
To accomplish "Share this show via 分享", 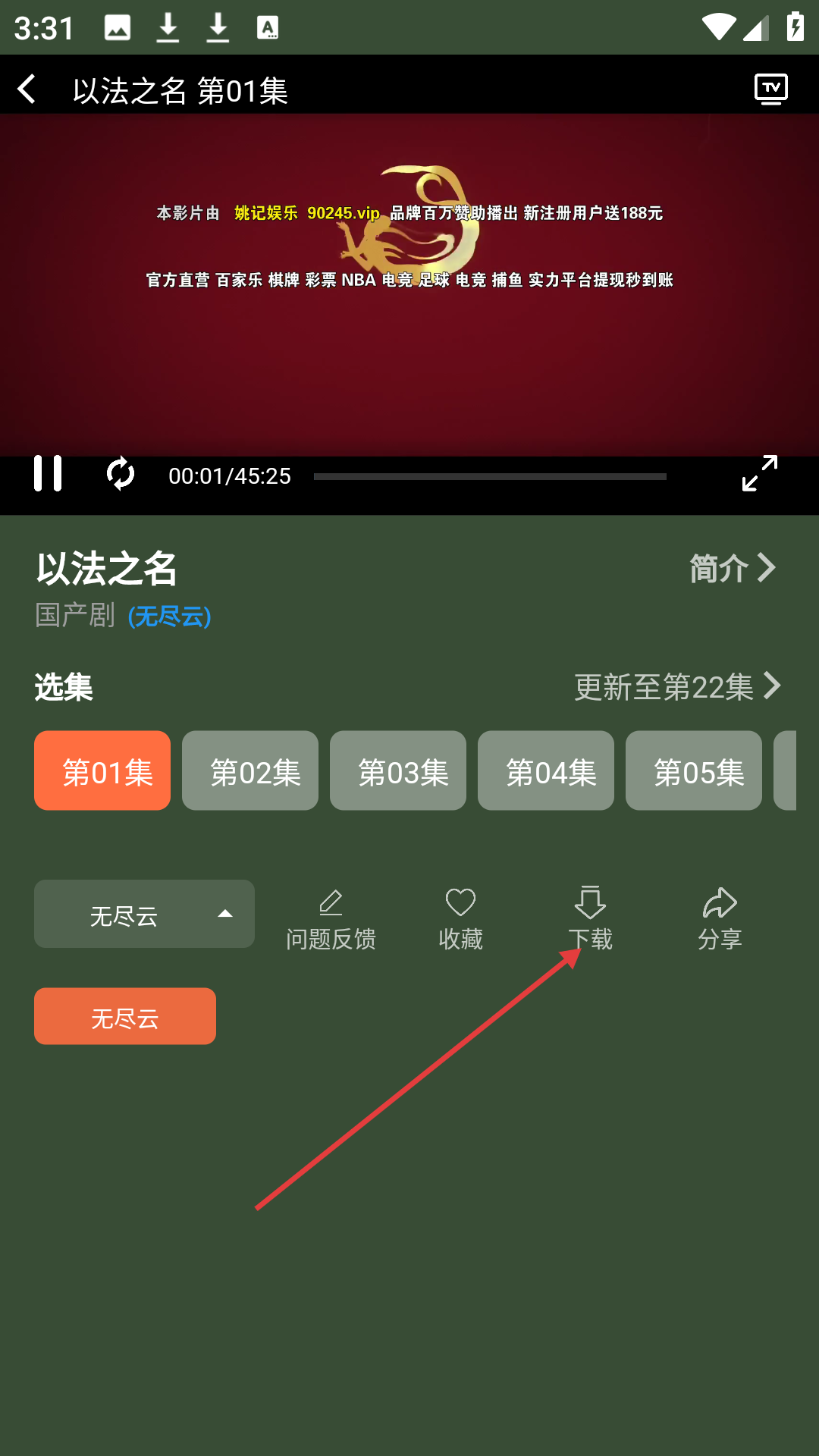I will [x=720, y=918].
